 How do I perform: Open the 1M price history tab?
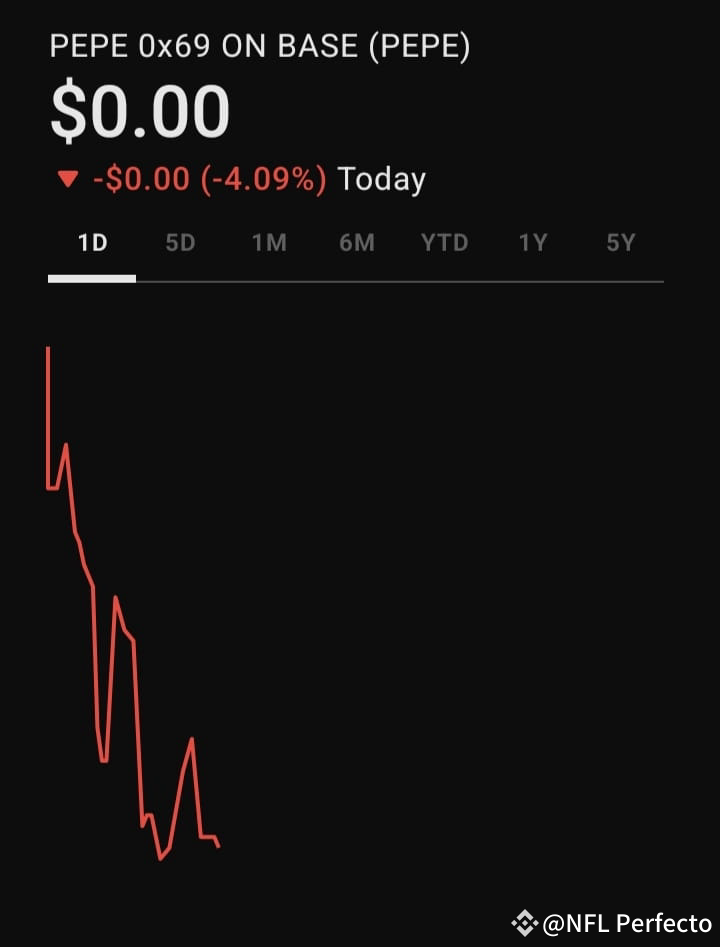[268, 242]
